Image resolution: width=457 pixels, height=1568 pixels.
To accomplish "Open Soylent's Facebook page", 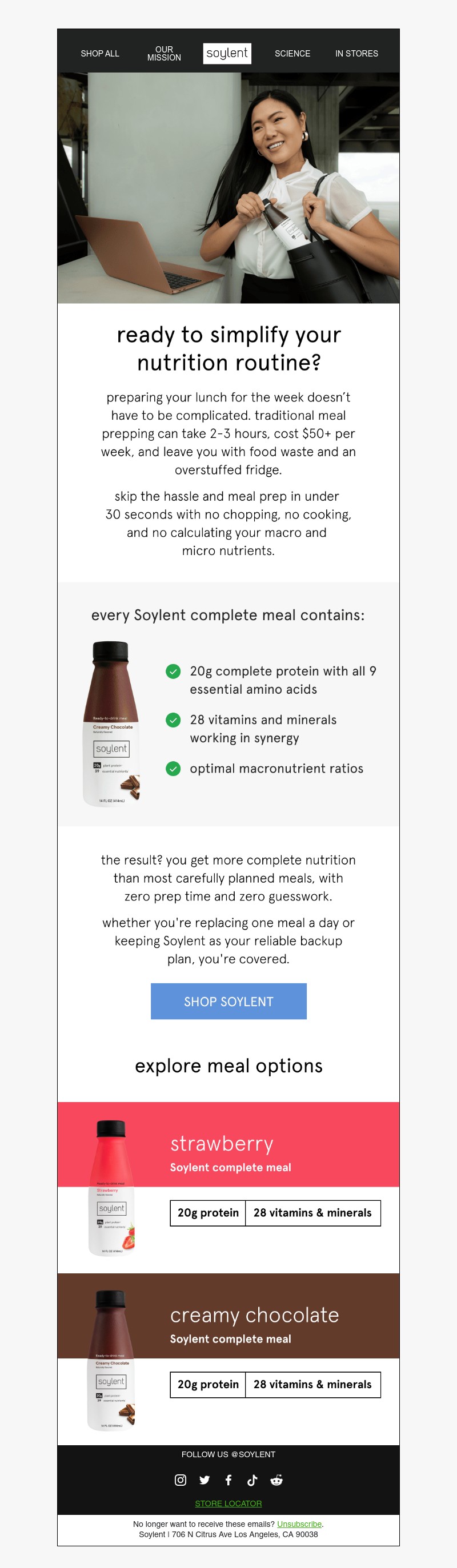I will (x=228, y=1479).
